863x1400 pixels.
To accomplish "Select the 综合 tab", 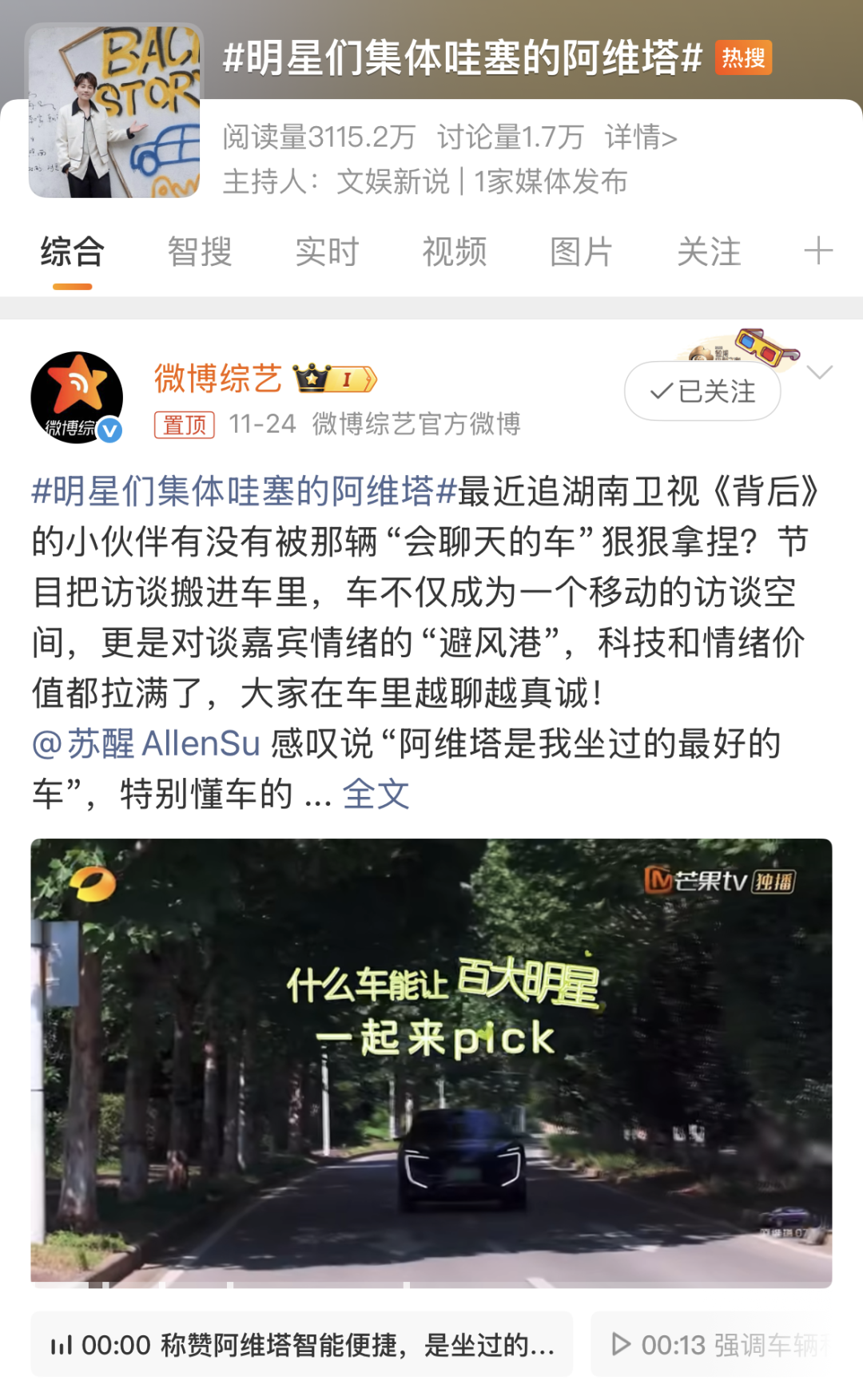I will pos(73,252).
